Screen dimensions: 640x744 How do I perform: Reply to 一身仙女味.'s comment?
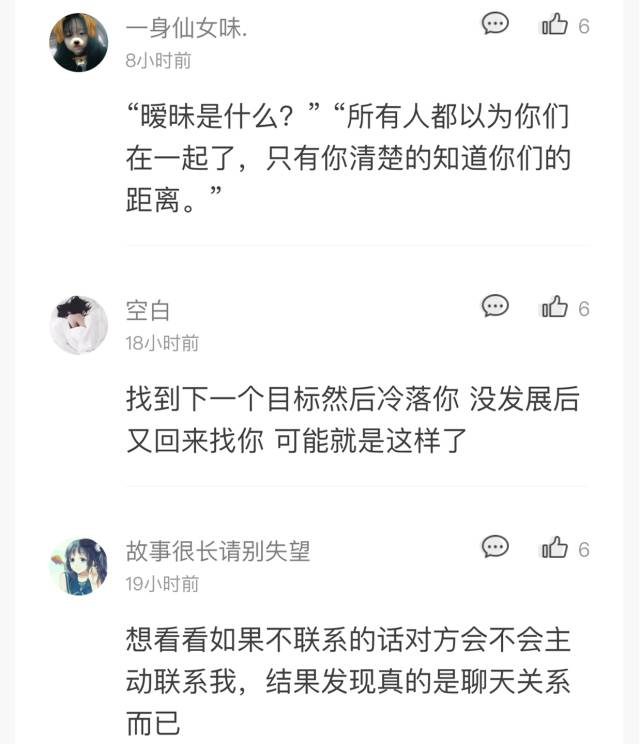(495, 24)
